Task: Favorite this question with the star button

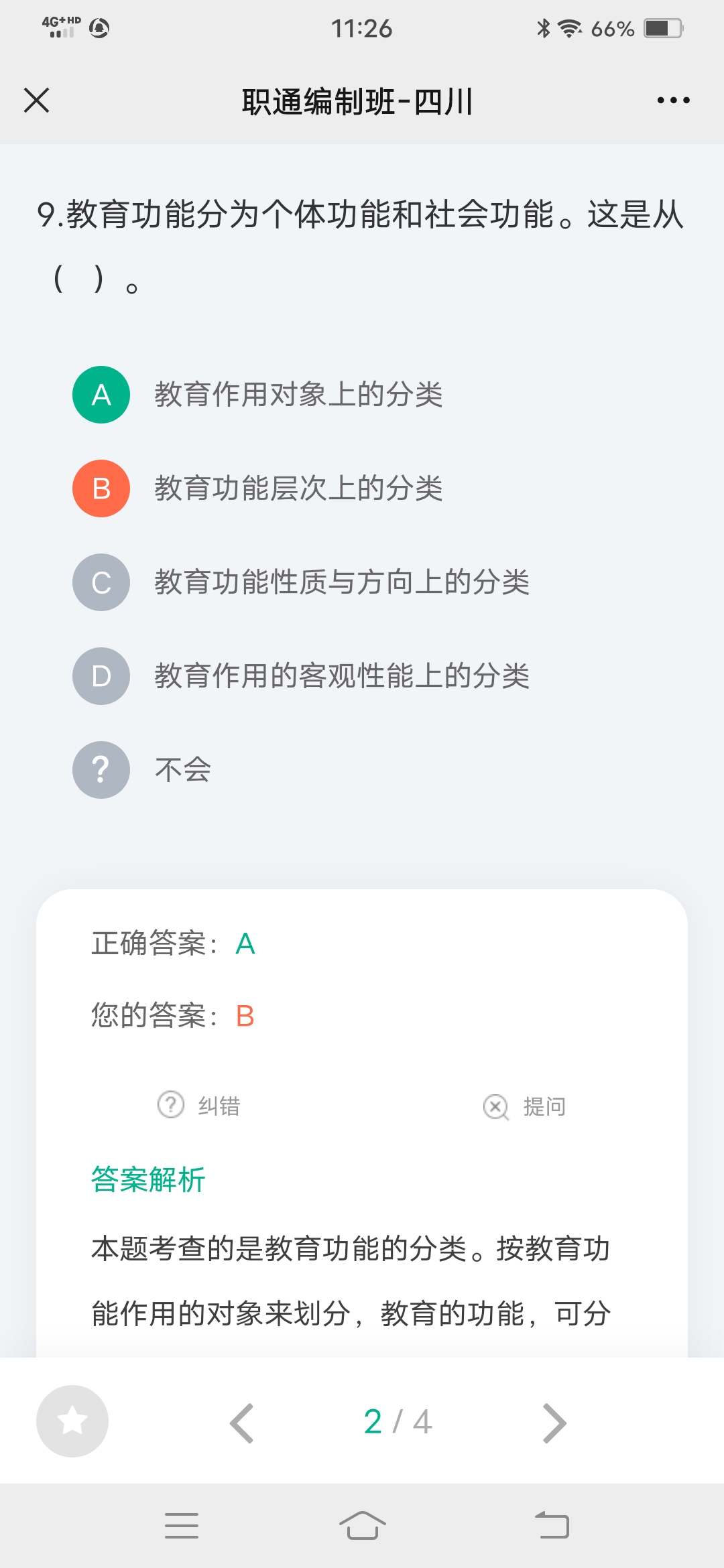Action: coord(72,1421)
